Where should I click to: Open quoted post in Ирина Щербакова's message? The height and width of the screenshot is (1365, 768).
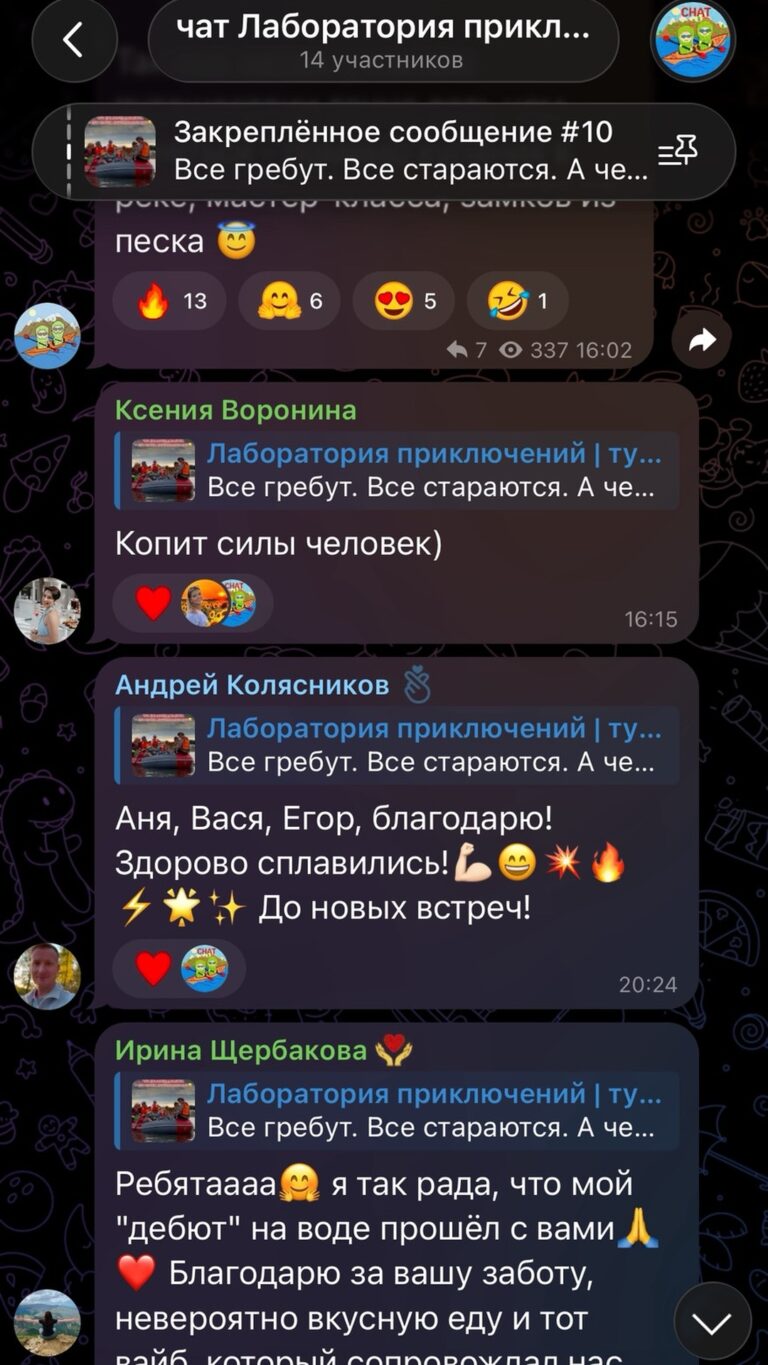tap(396, 1110)
